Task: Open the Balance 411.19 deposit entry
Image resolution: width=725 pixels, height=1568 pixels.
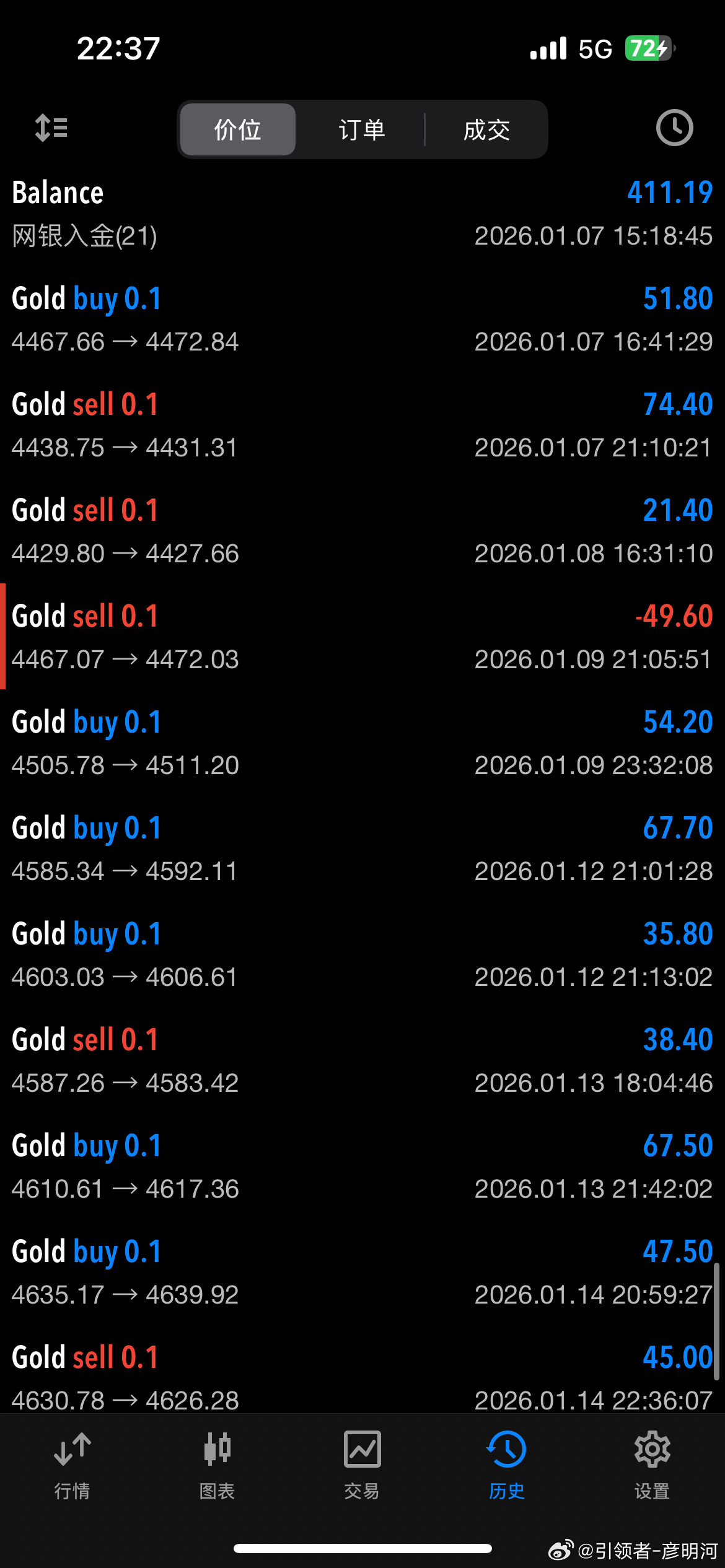Action: [x=362, y=213]
